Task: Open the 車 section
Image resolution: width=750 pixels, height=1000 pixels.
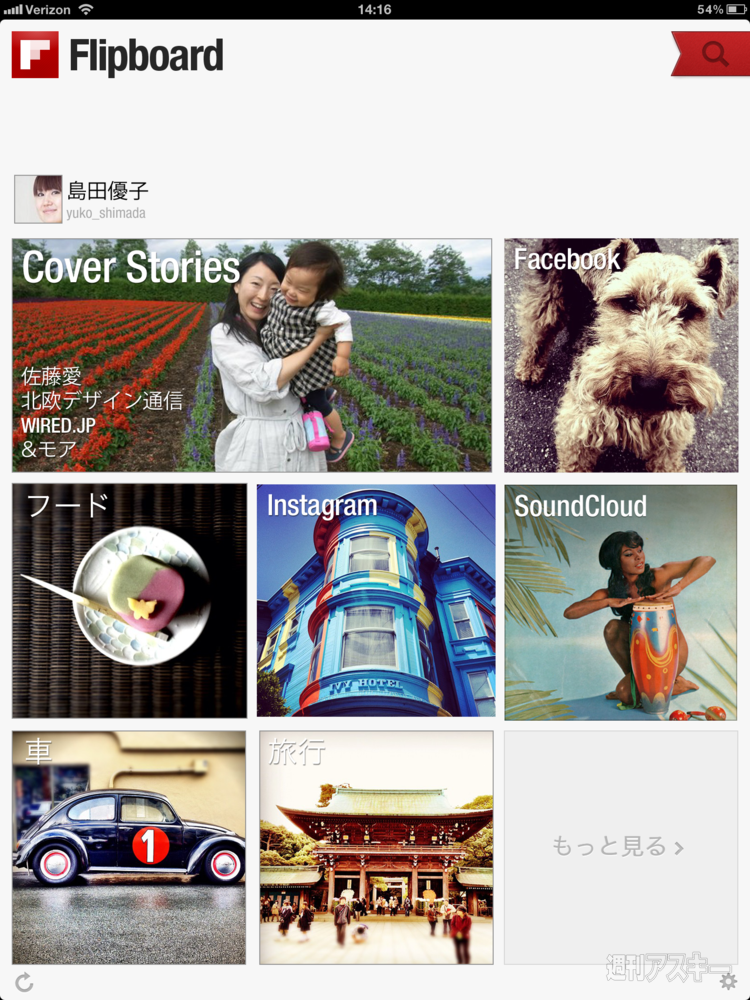Action: pos(129,847)
